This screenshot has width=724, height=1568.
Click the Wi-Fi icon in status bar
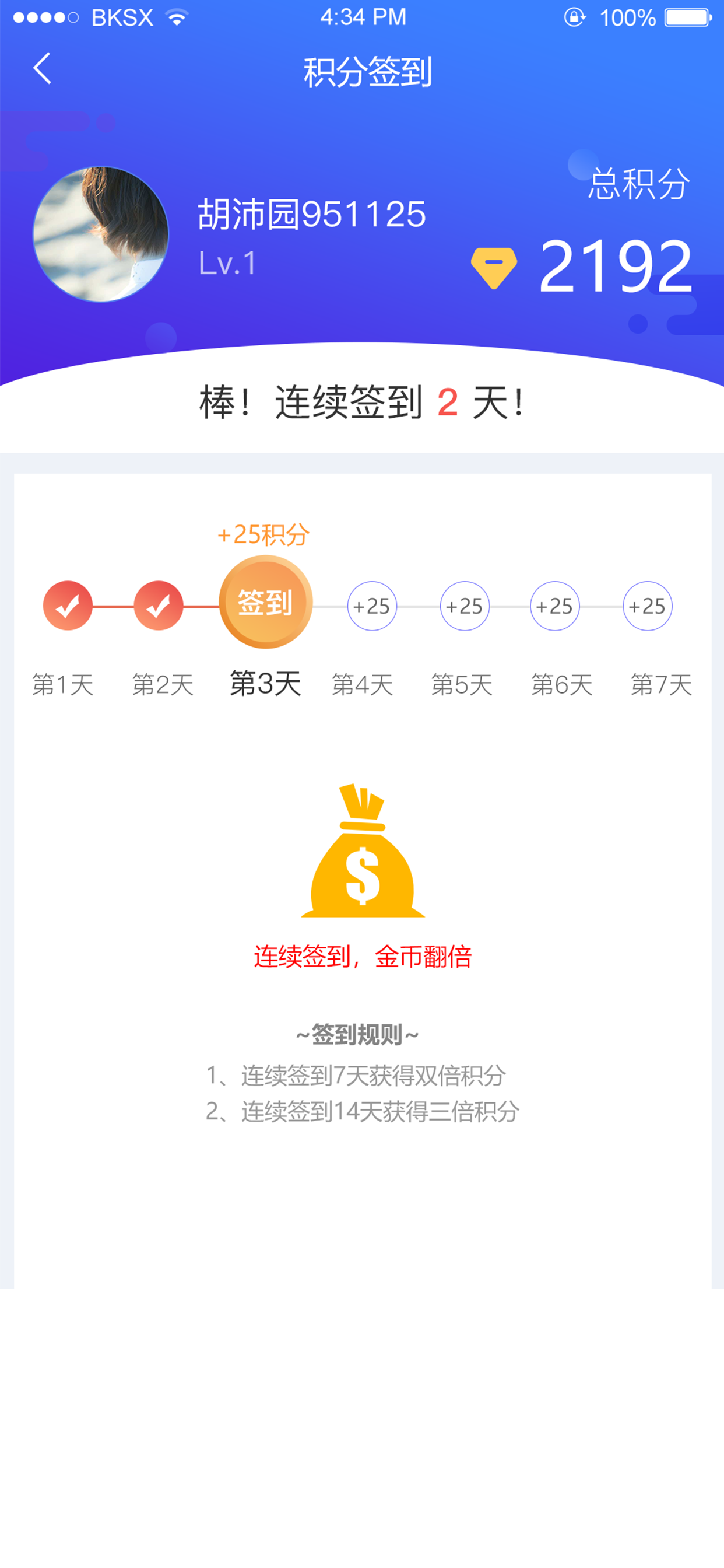point(176,17)
